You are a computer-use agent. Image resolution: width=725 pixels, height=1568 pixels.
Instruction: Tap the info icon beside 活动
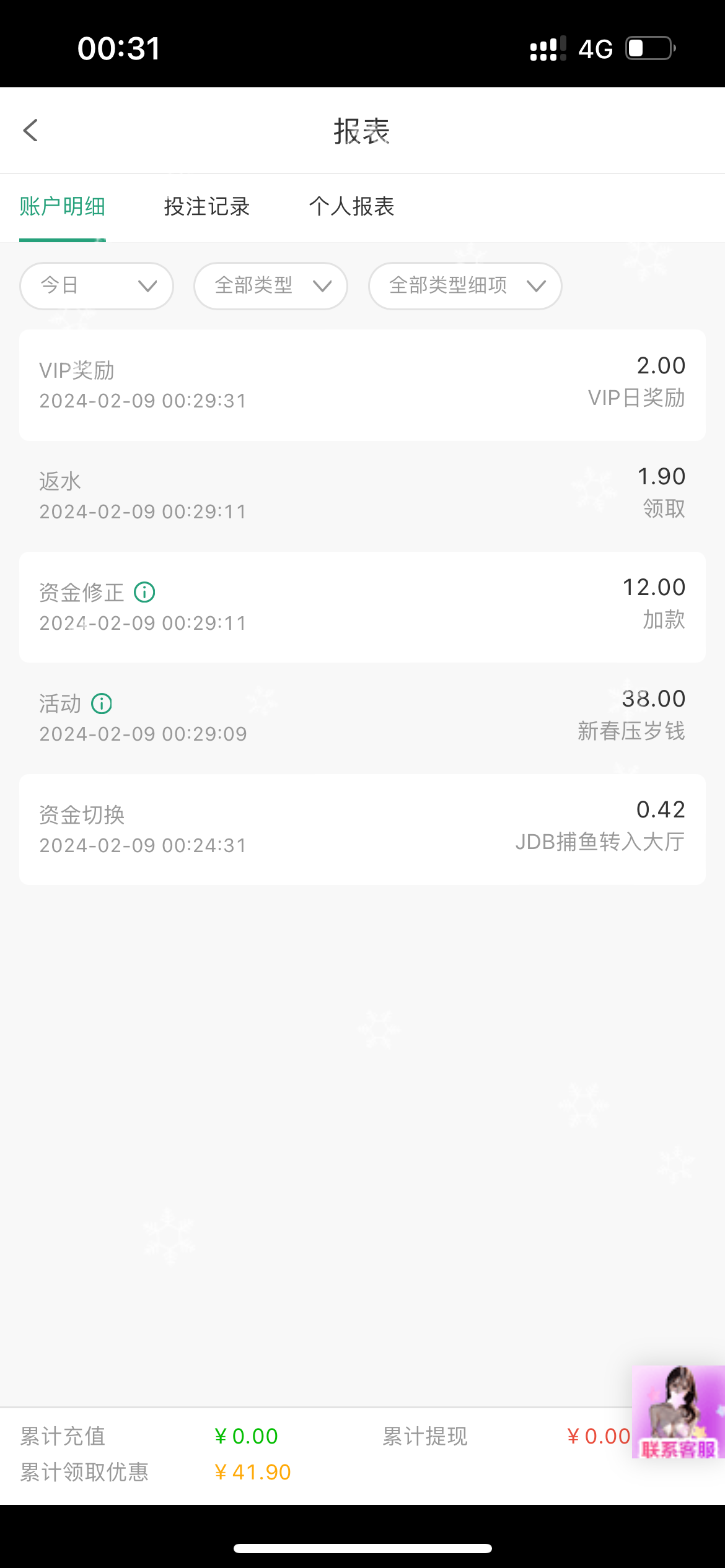tap(102, 703)
